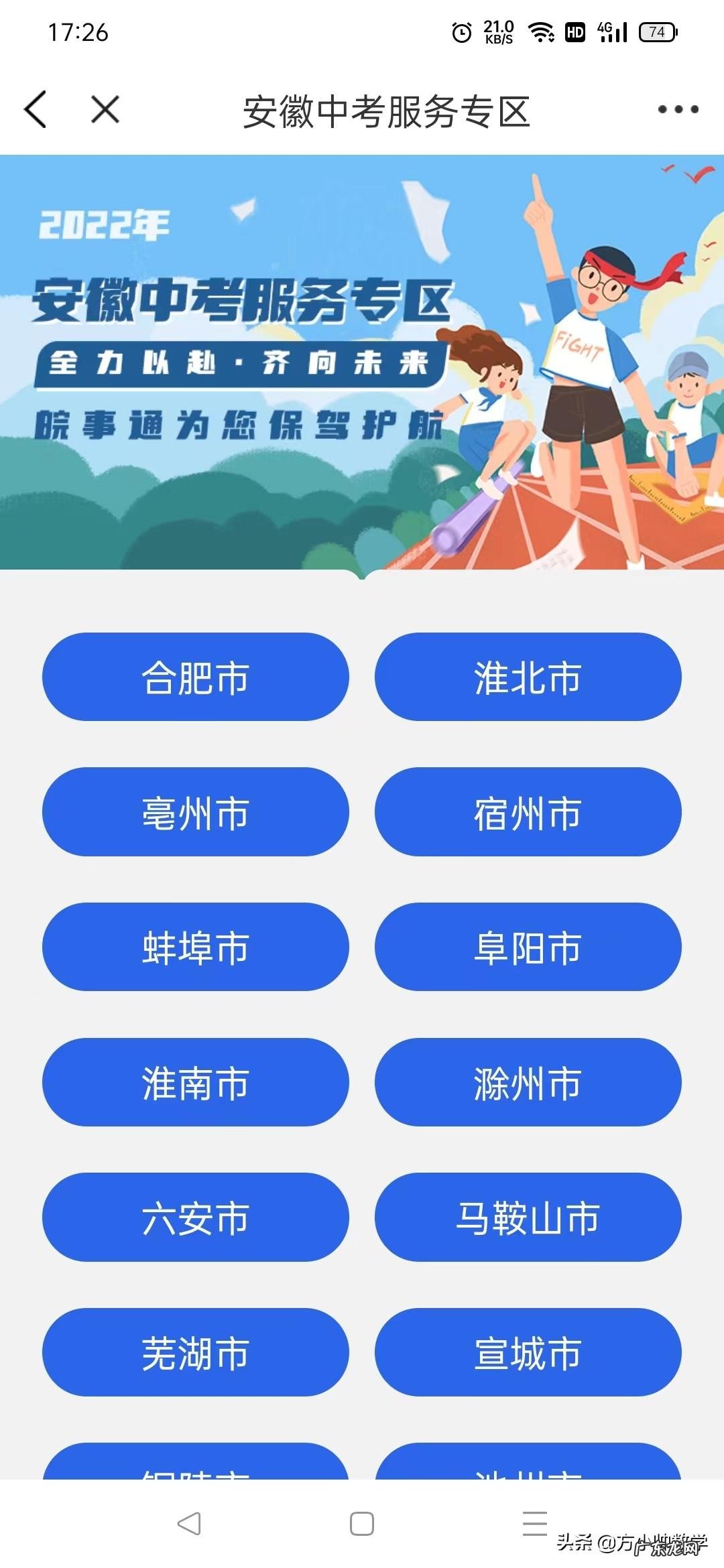The width and height of the screenshot is (724, 1568).
Task: Select 六安市
Action: pos(195,1217)
